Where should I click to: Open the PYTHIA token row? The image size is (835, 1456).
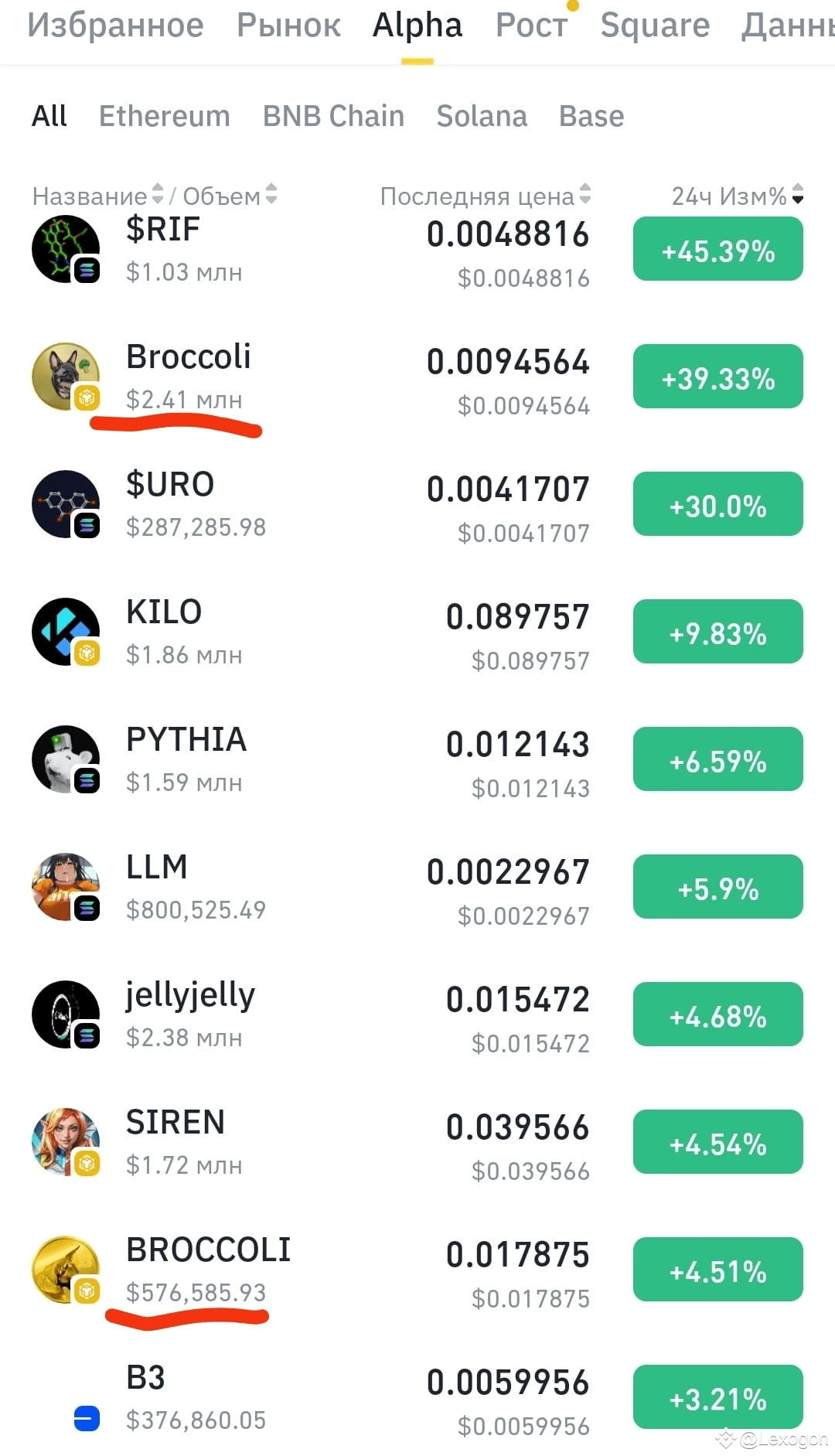pos(417,760)
